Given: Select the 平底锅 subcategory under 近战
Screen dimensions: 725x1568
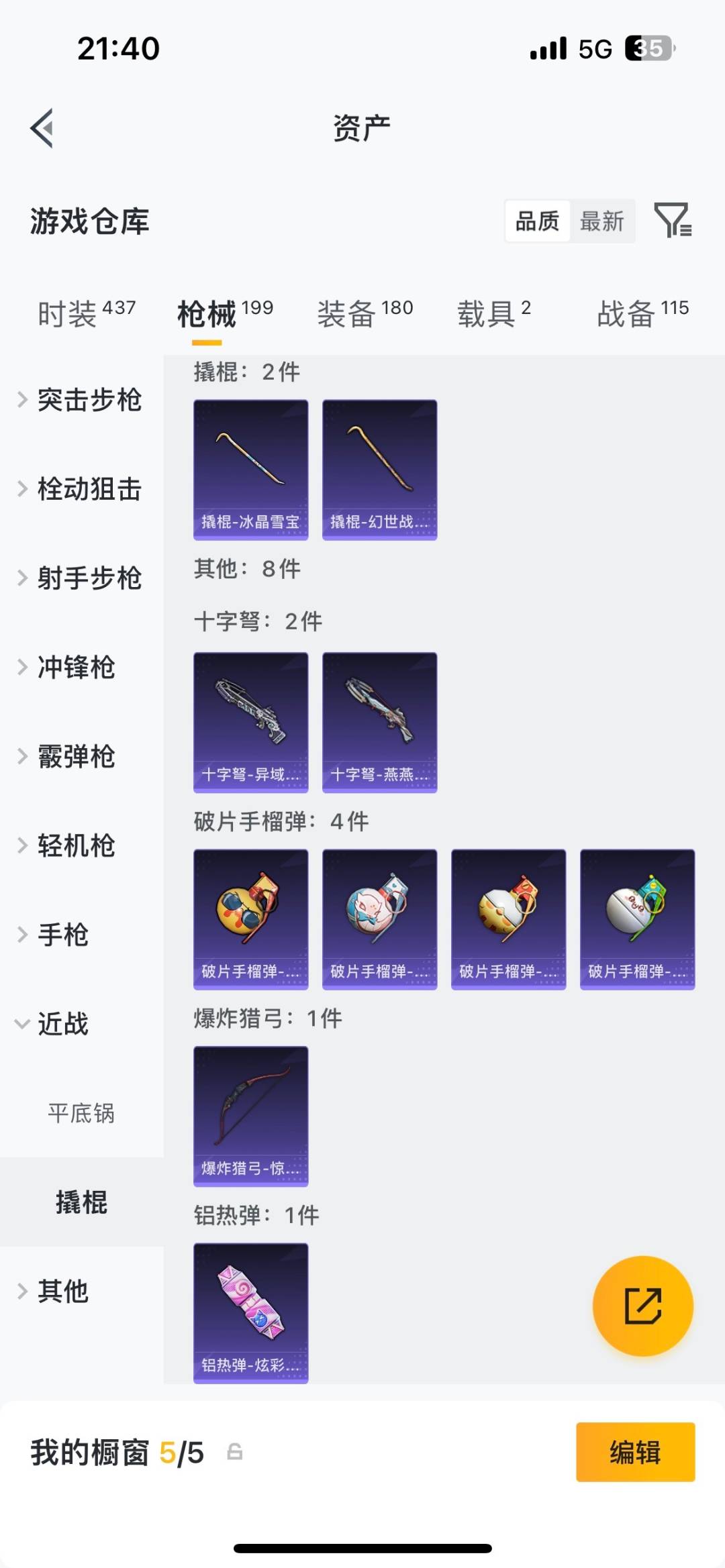Looking at the screenshot, I should (82, 1114).
